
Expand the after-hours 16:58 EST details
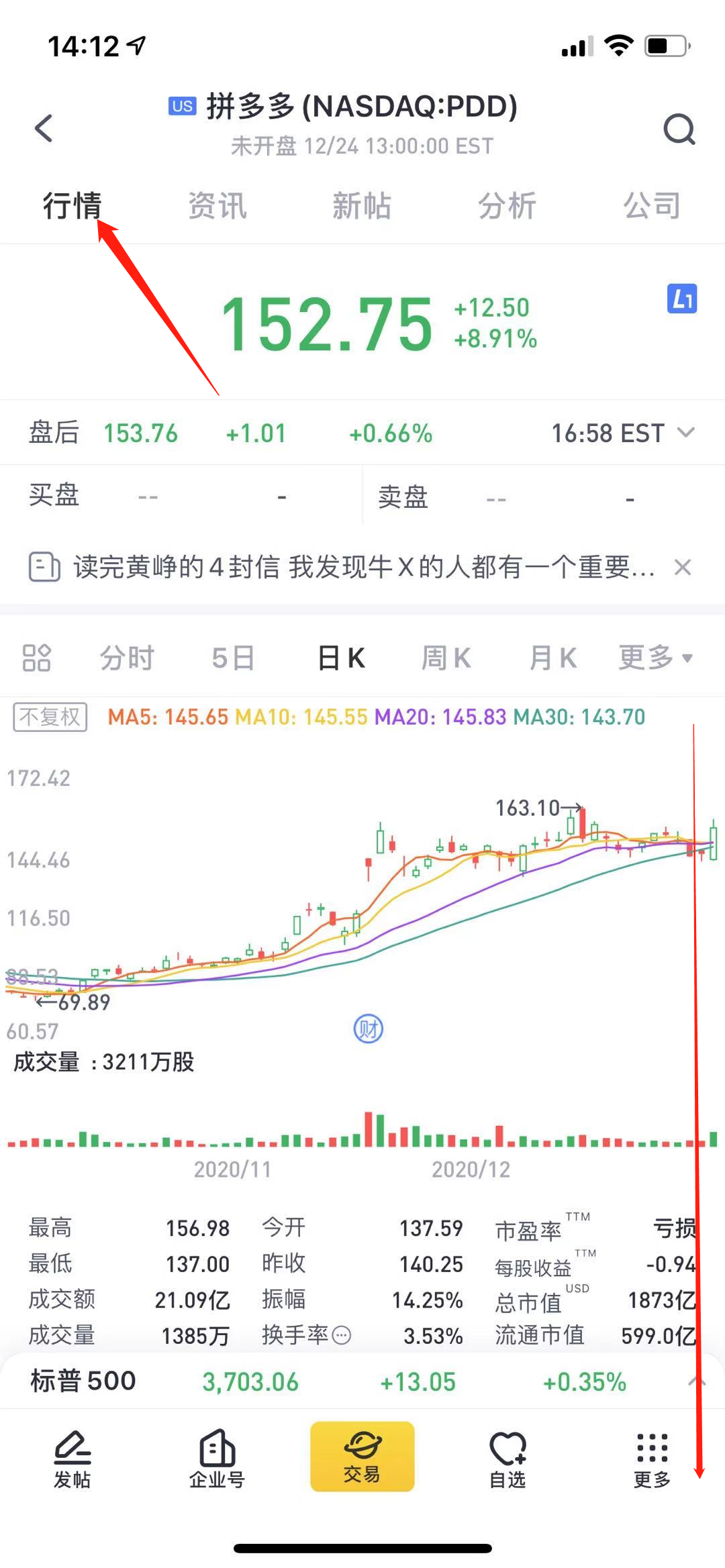click(686, 433)
